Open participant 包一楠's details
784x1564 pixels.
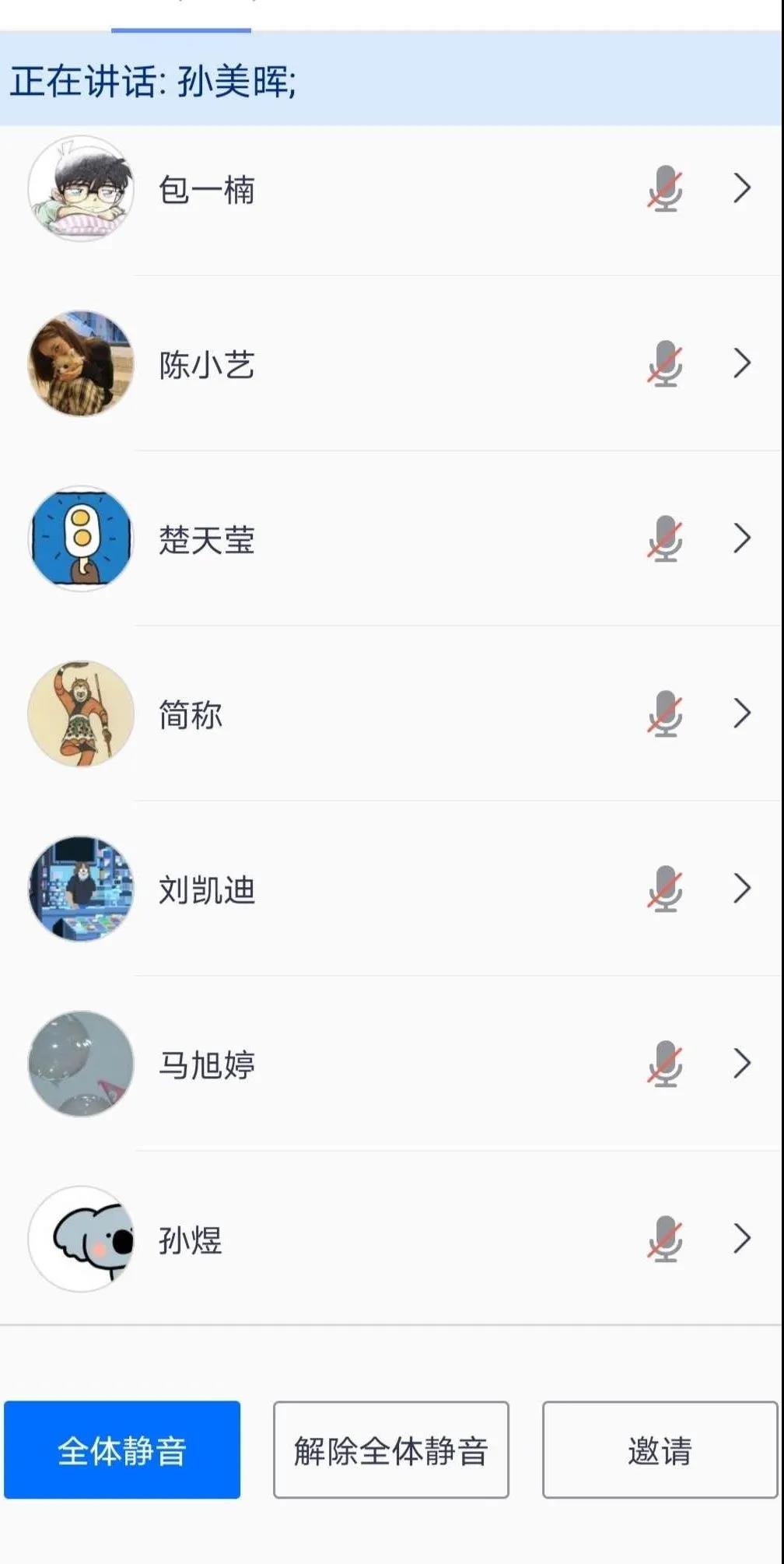[742, 188]
